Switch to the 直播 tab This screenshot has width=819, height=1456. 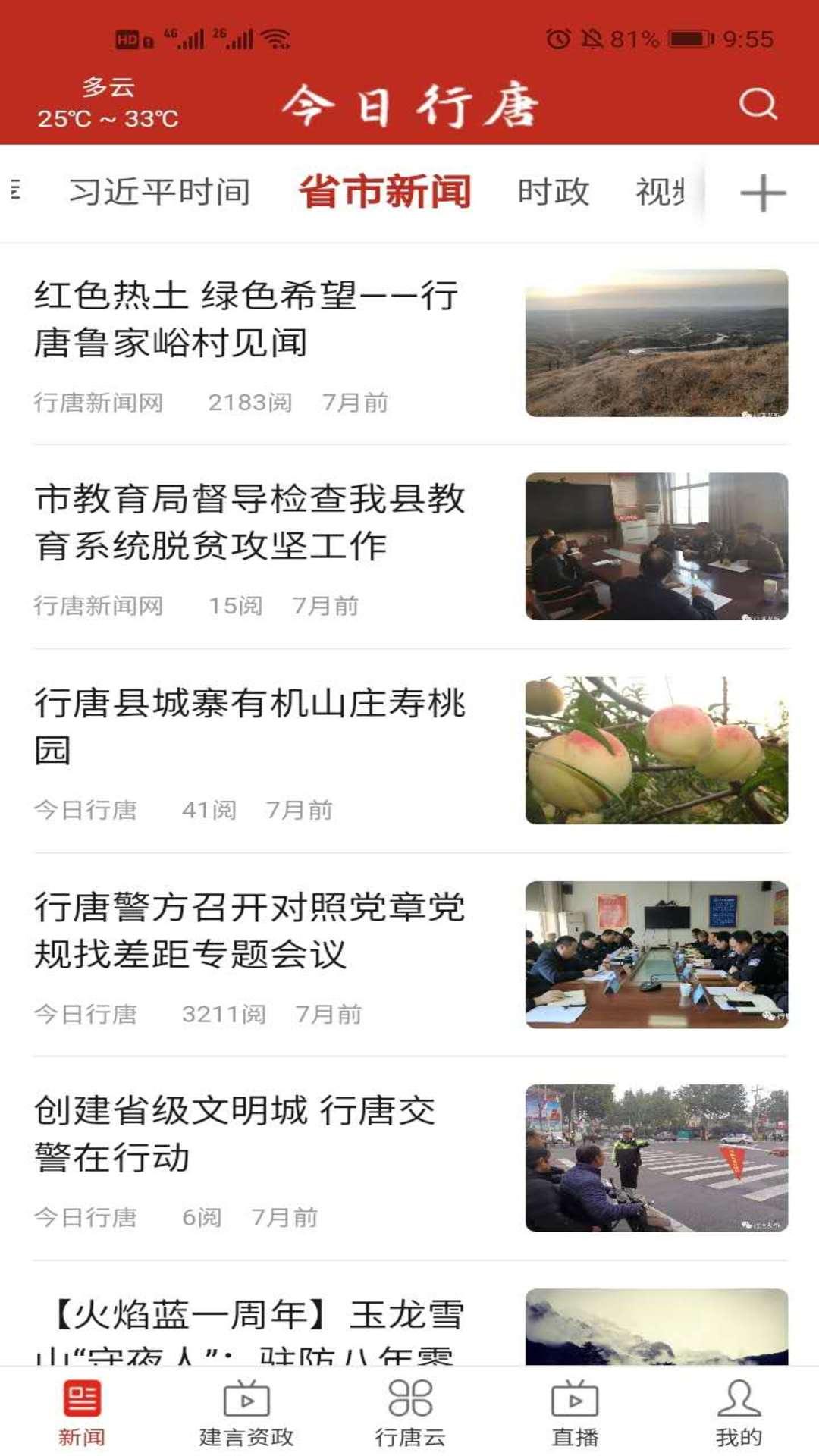pos(574,1412)
